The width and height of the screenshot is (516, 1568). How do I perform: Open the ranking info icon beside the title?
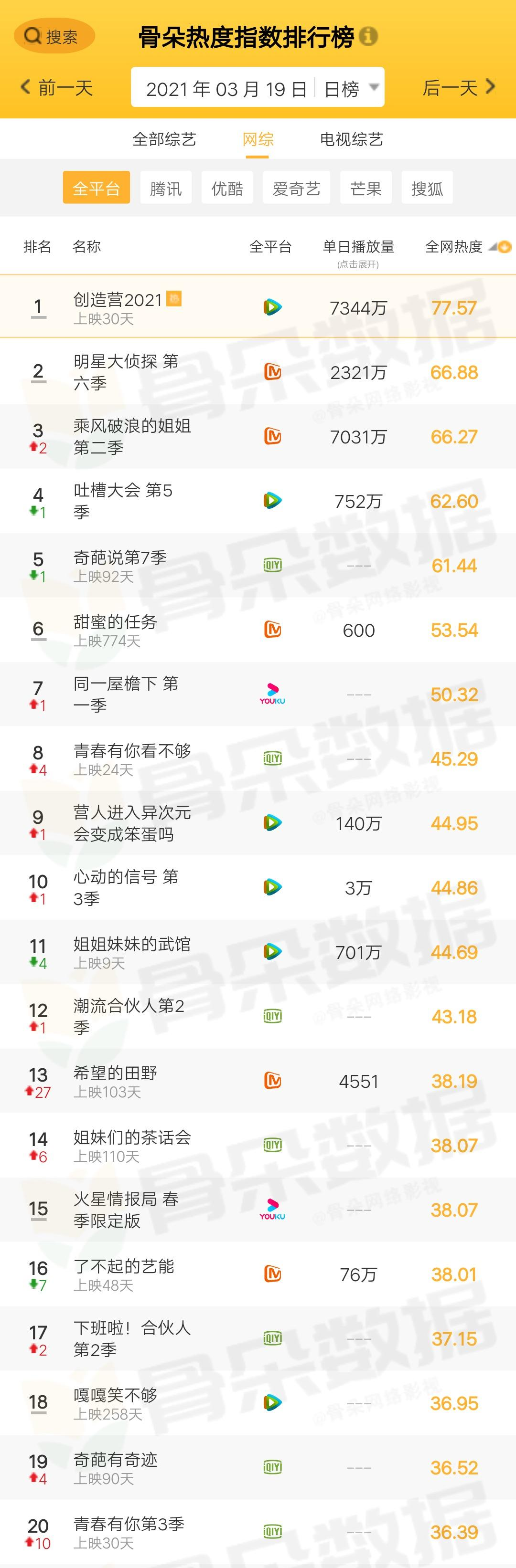click(x=368, y=37)
